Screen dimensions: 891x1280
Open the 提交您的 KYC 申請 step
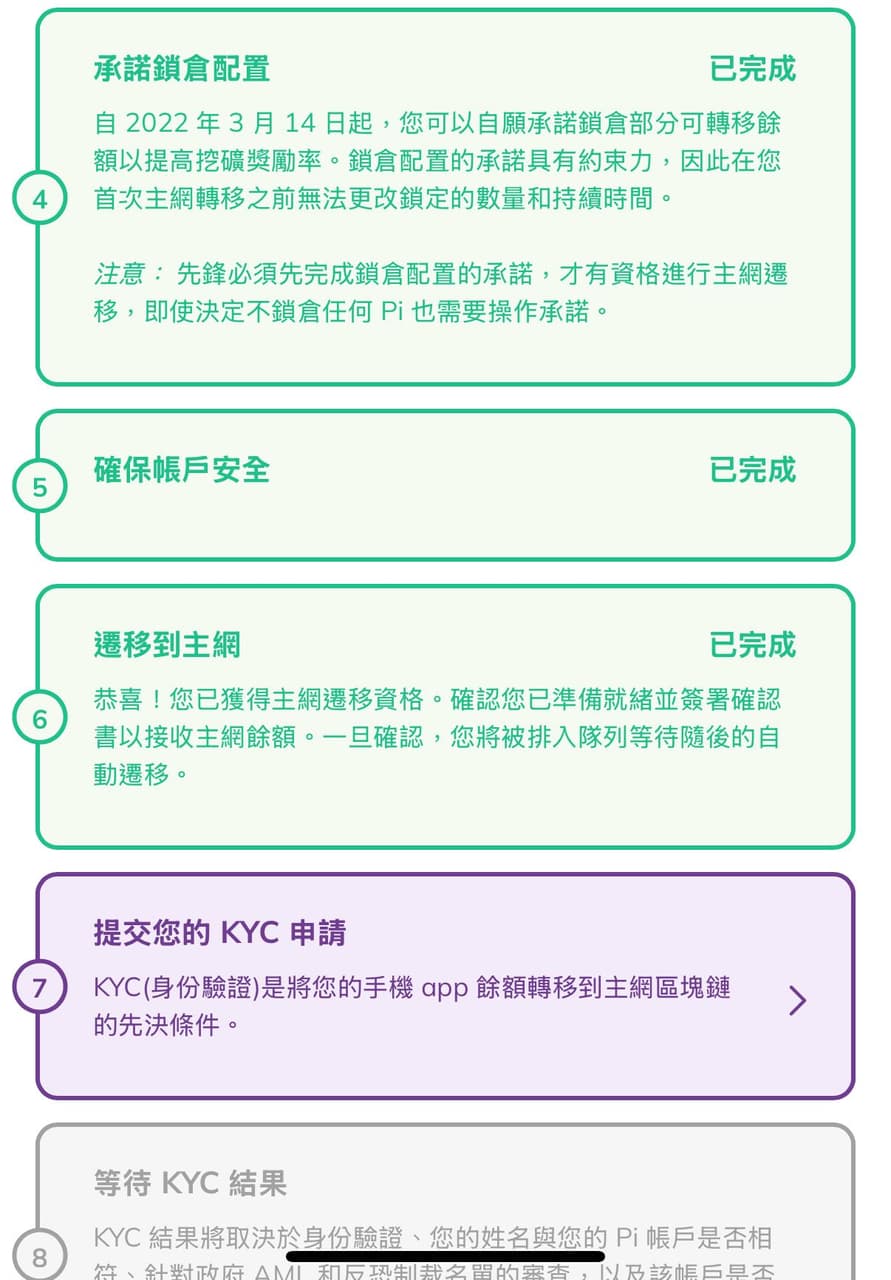pos(445,987)
